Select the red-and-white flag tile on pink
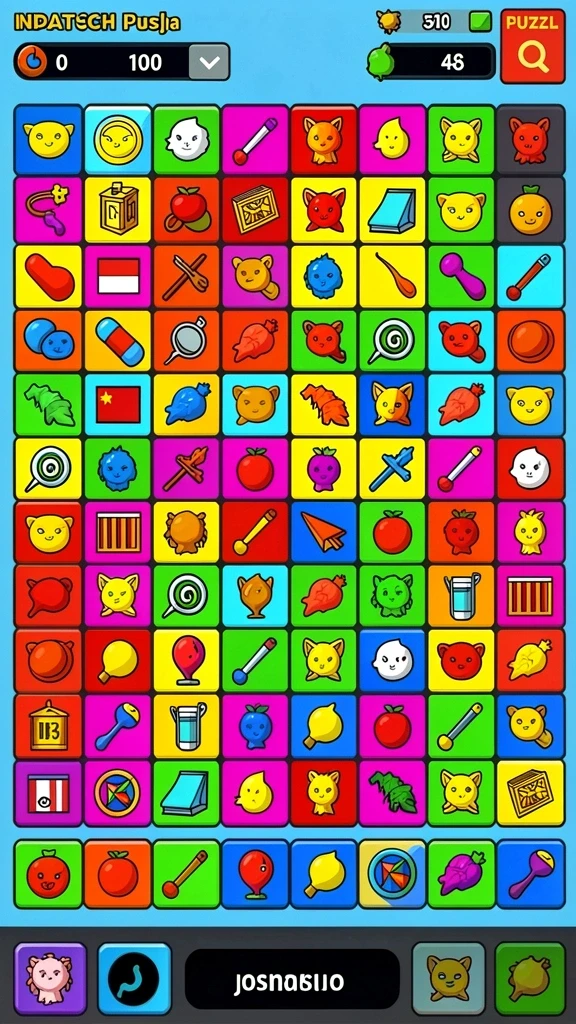The width and height of the screenshot is (576, 1024). [x=118, y=276]
